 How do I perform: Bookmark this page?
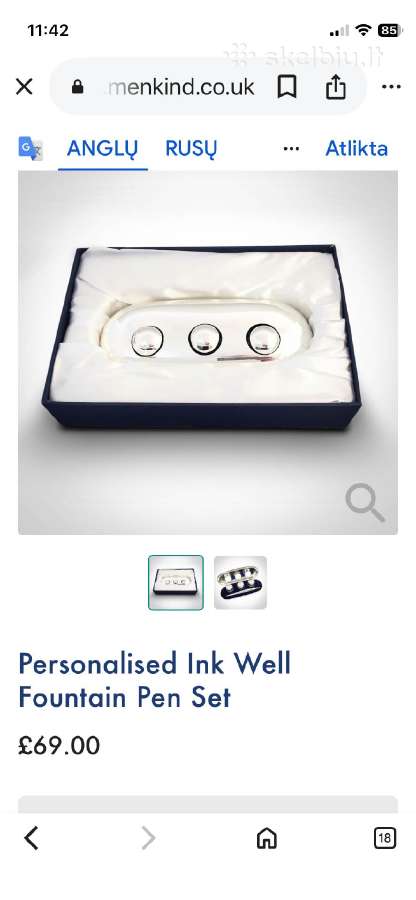pos(287,87)
